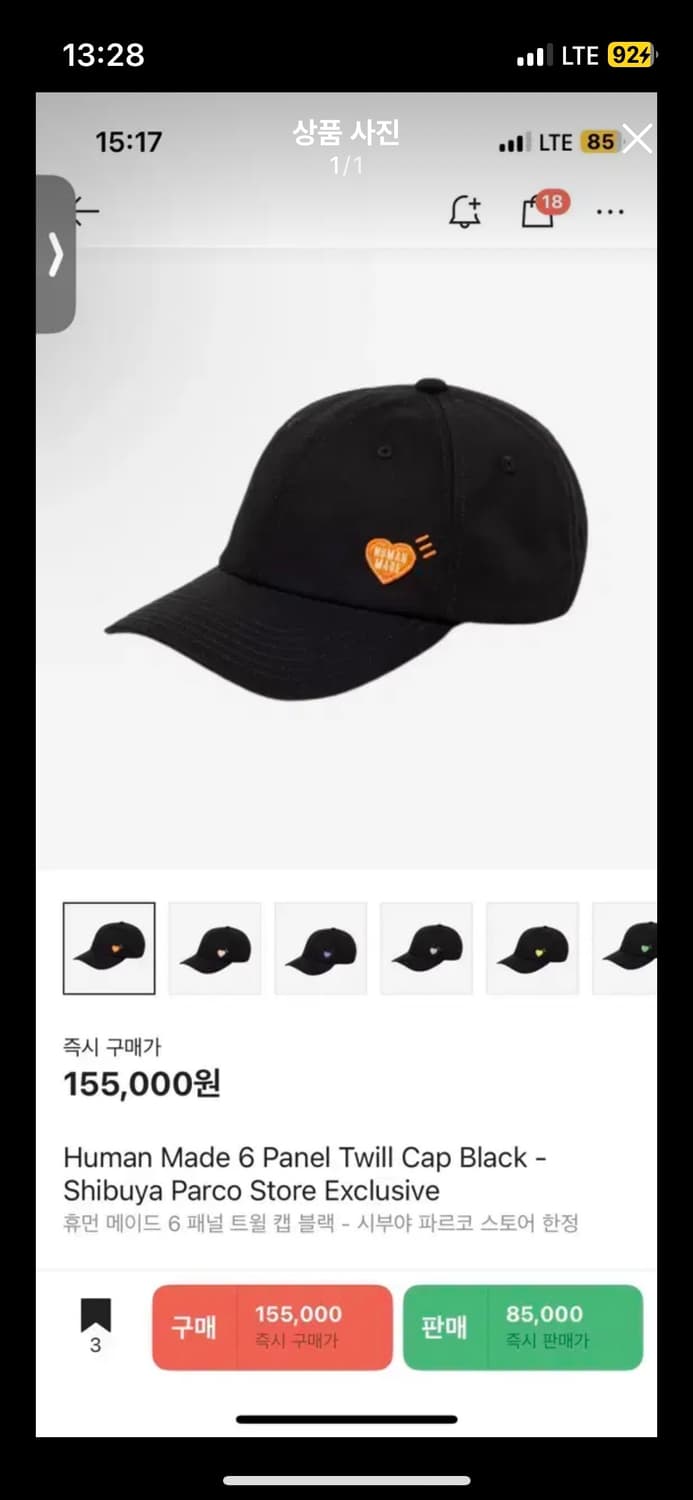The height and width of the screenshot is (1500, 693).
Task: Expand the side panel arrow handle
Action: point(56,255)
